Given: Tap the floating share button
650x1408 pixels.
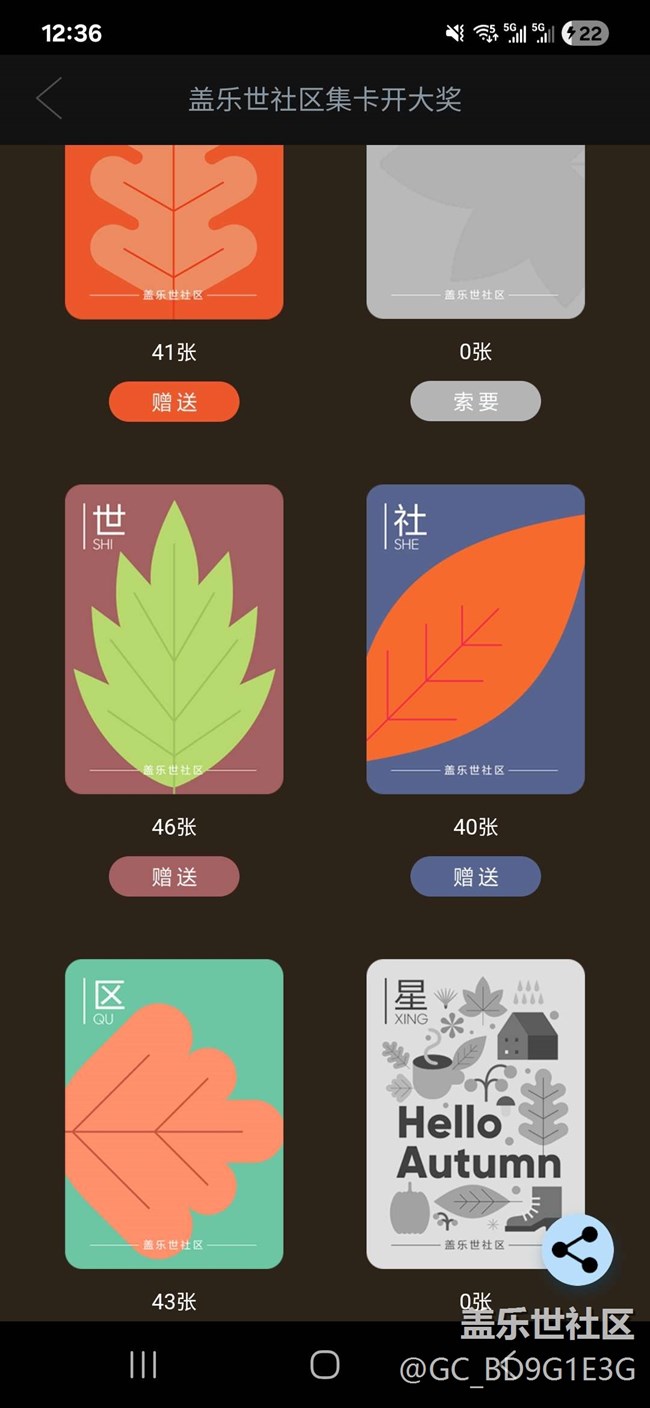Looking at the screenshot, I should pyautogui.click(x=577, y=1249).
